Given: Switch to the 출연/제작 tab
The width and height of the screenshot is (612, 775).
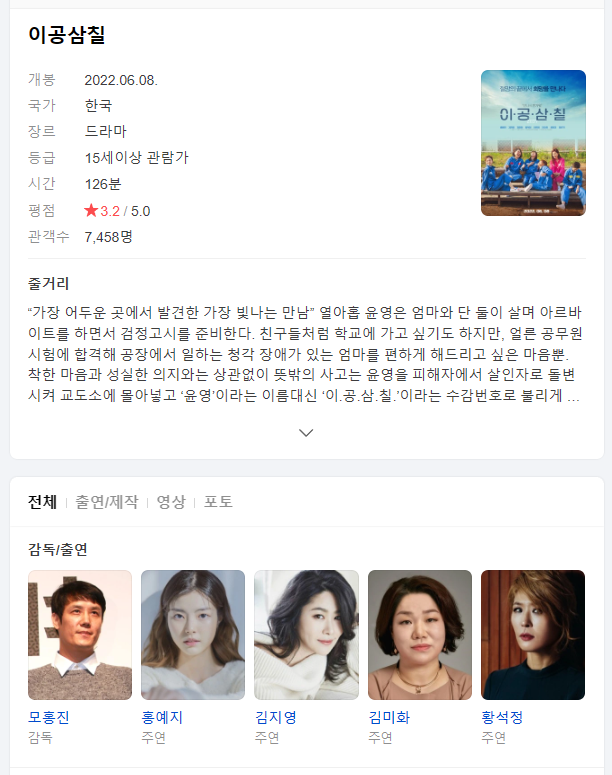Looking at the screenshot, I should [105, 502].
